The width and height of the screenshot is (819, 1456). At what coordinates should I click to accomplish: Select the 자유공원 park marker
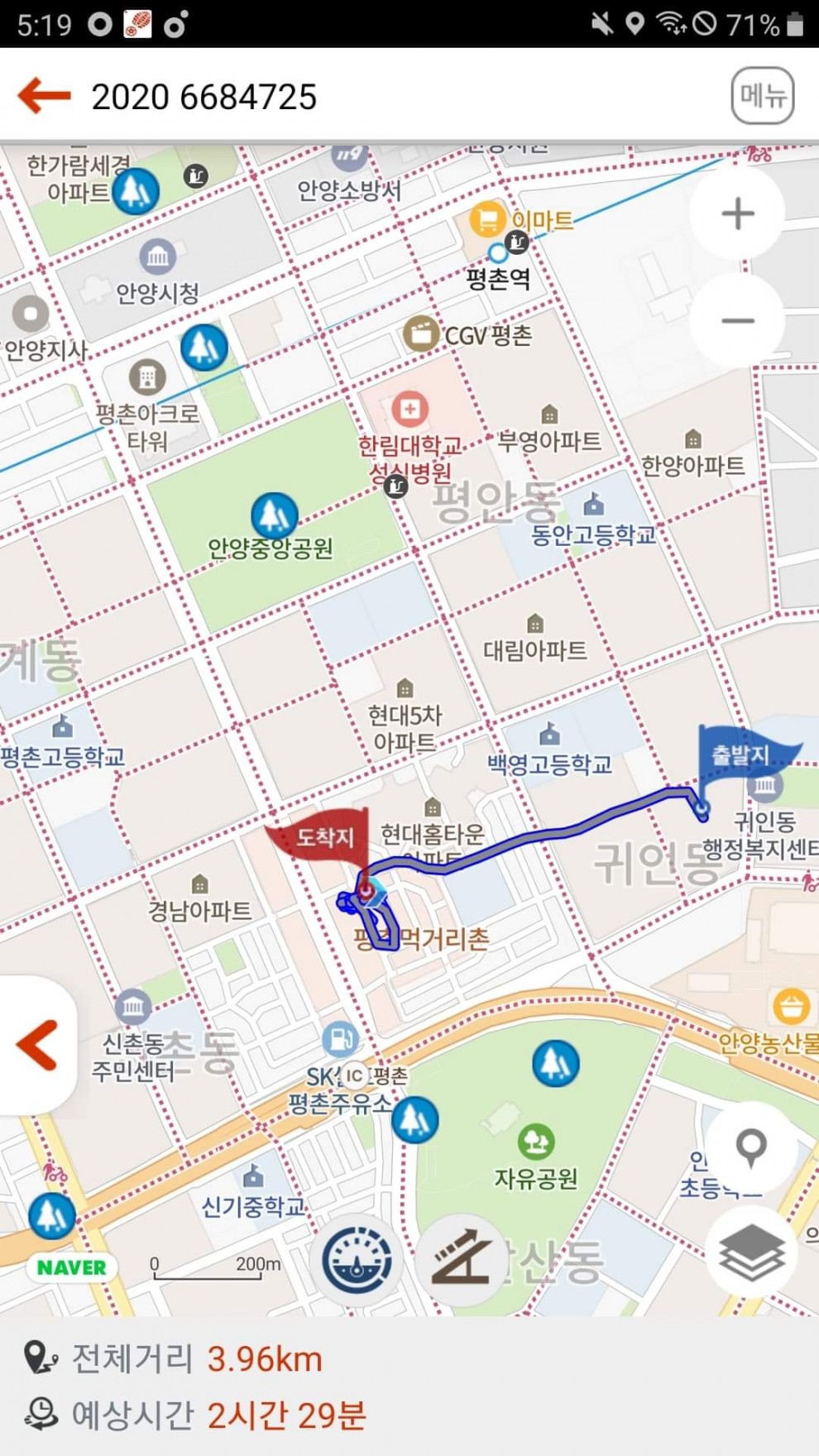click(x=536, y=1142)
